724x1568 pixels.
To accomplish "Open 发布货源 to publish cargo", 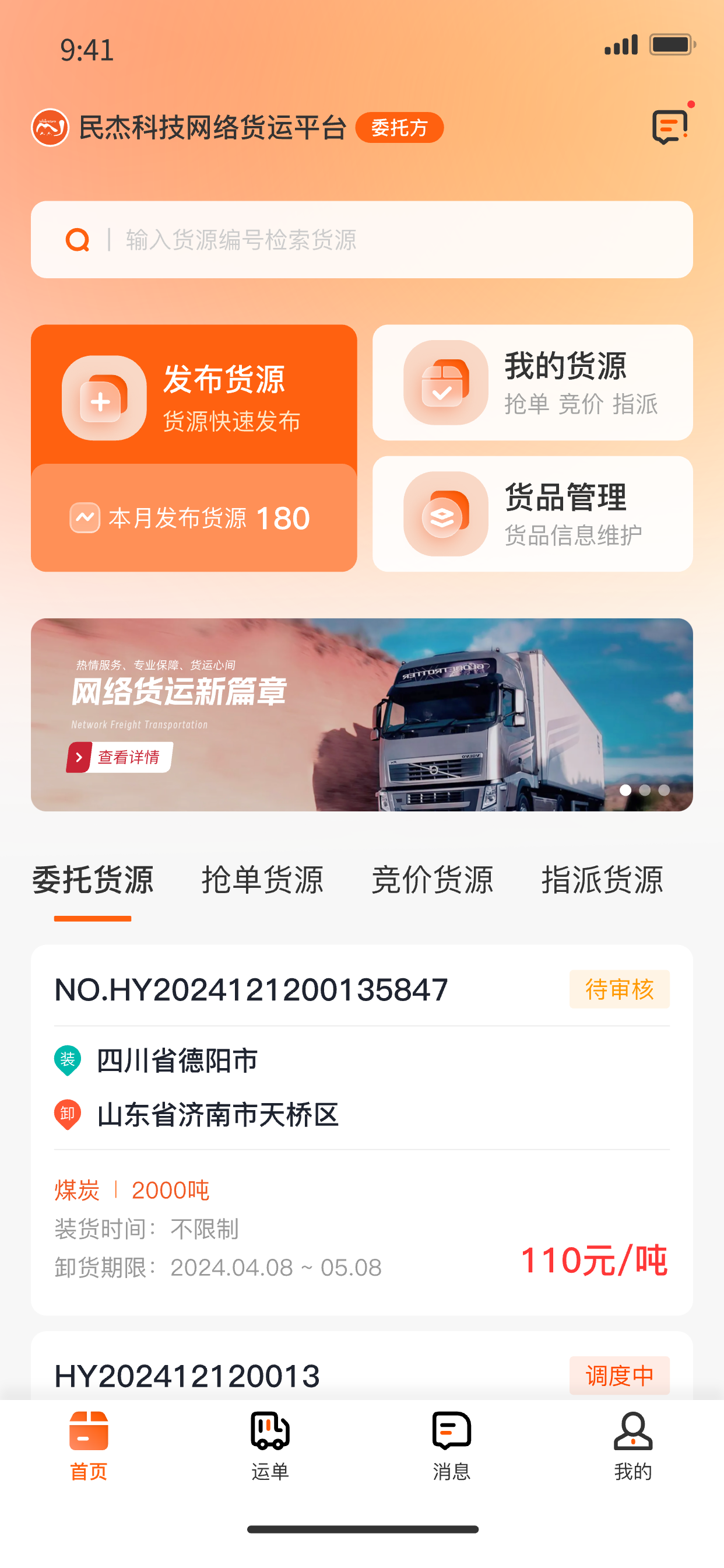I will pos(194,397).
